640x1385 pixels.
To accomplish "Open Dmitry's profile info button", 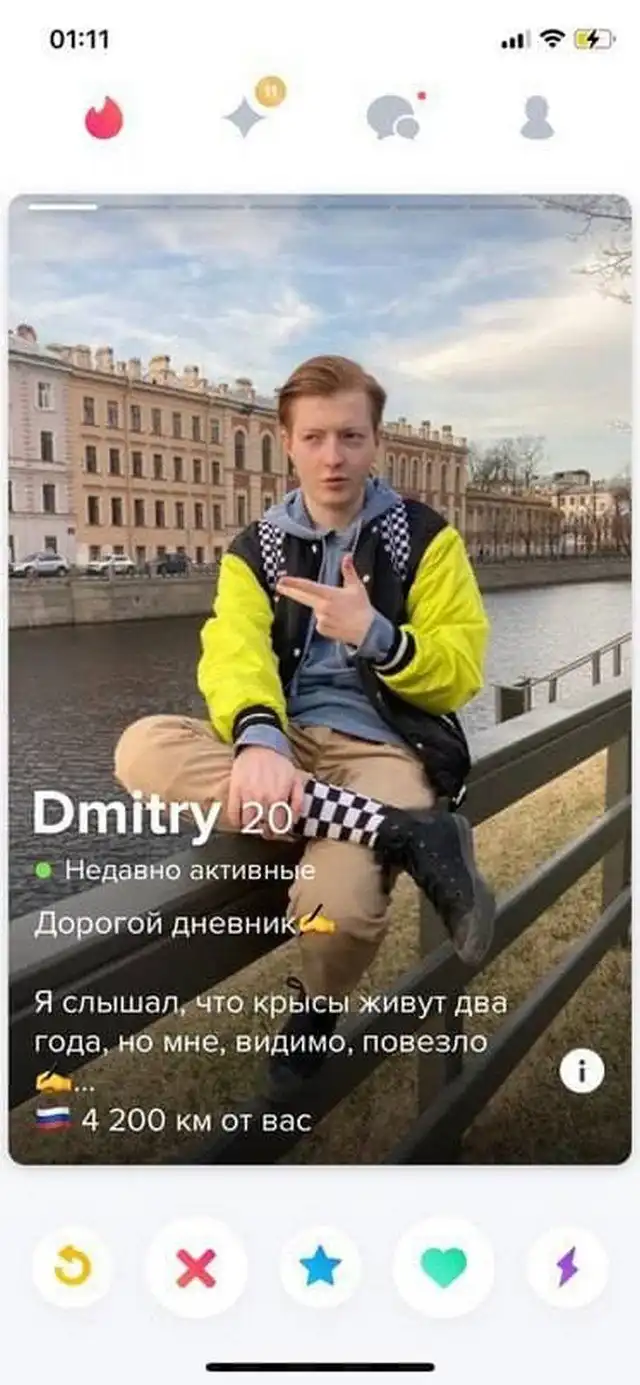I will click(x=581, y=1071).
